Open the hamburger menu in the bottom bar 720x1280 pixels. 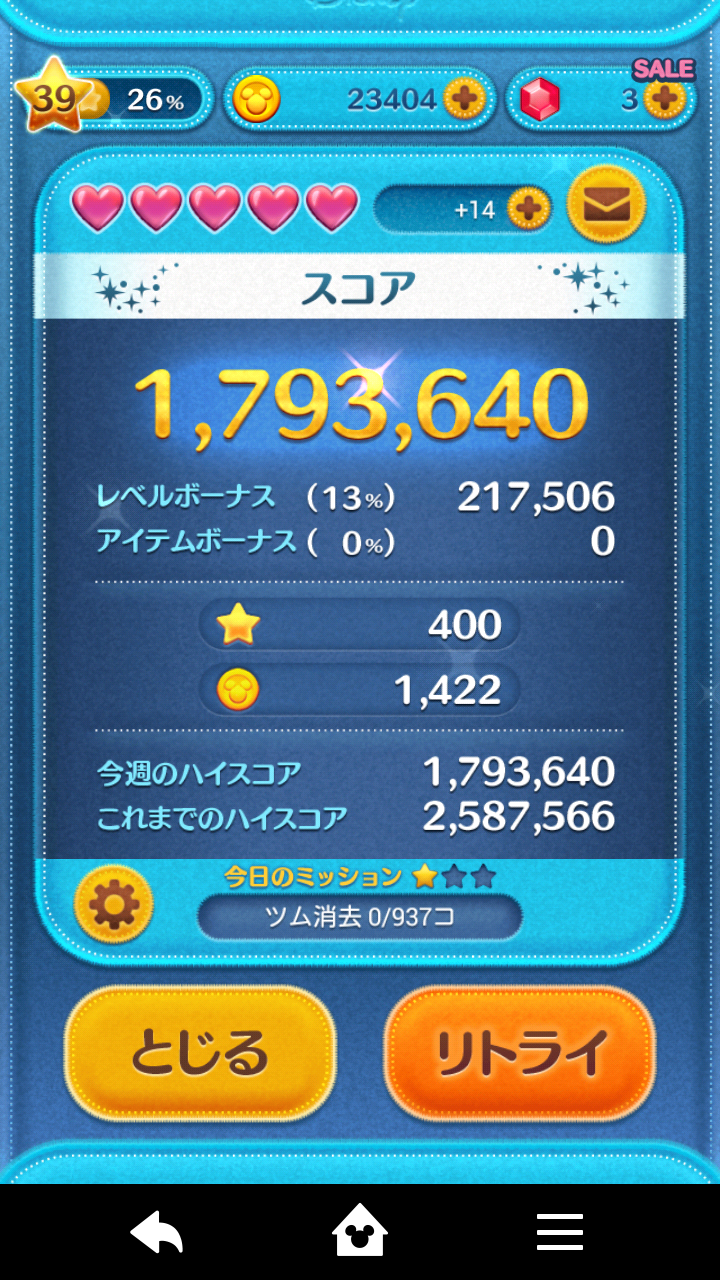[x=560, y=1233]
